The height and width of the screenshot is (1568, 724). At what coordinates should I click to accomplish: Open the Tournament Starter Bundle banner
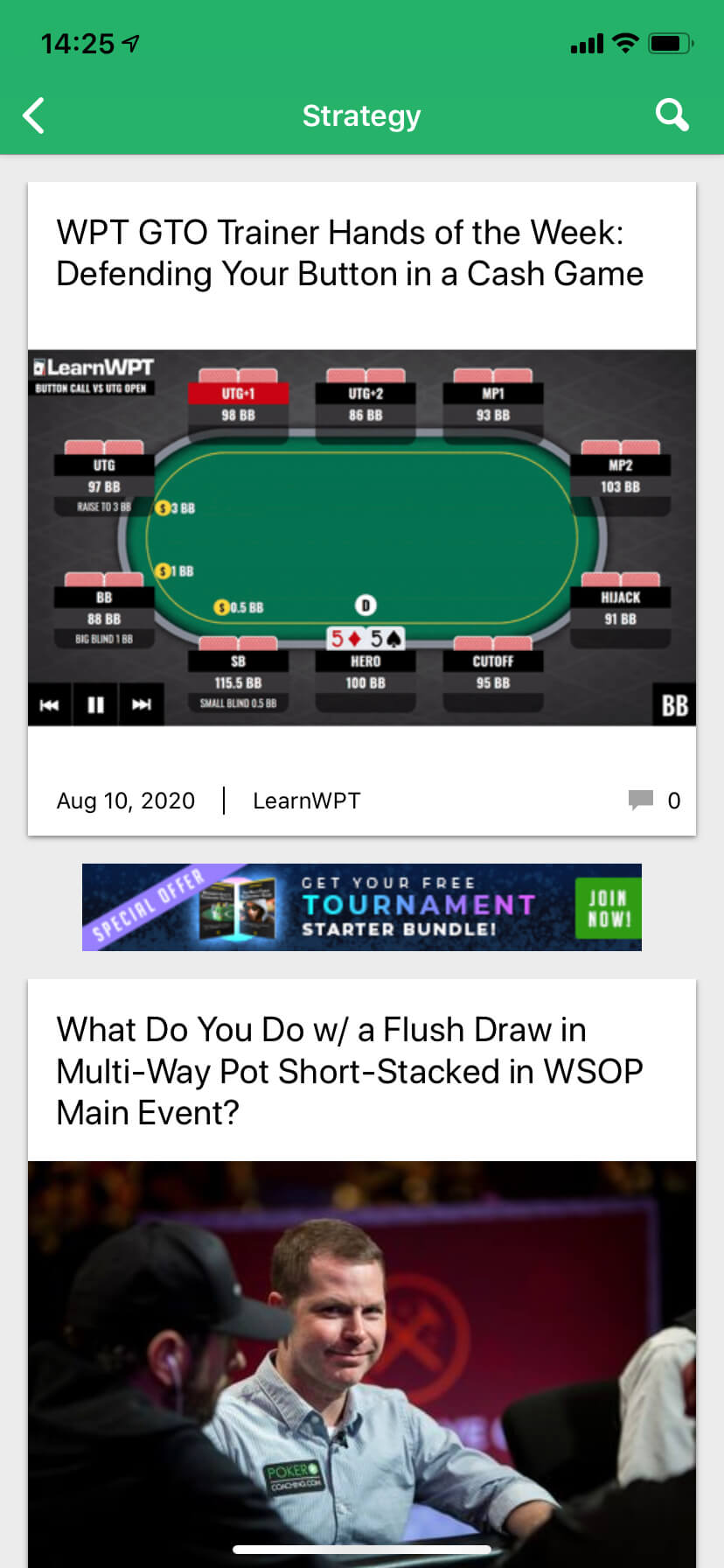click(x=362, y=907)
